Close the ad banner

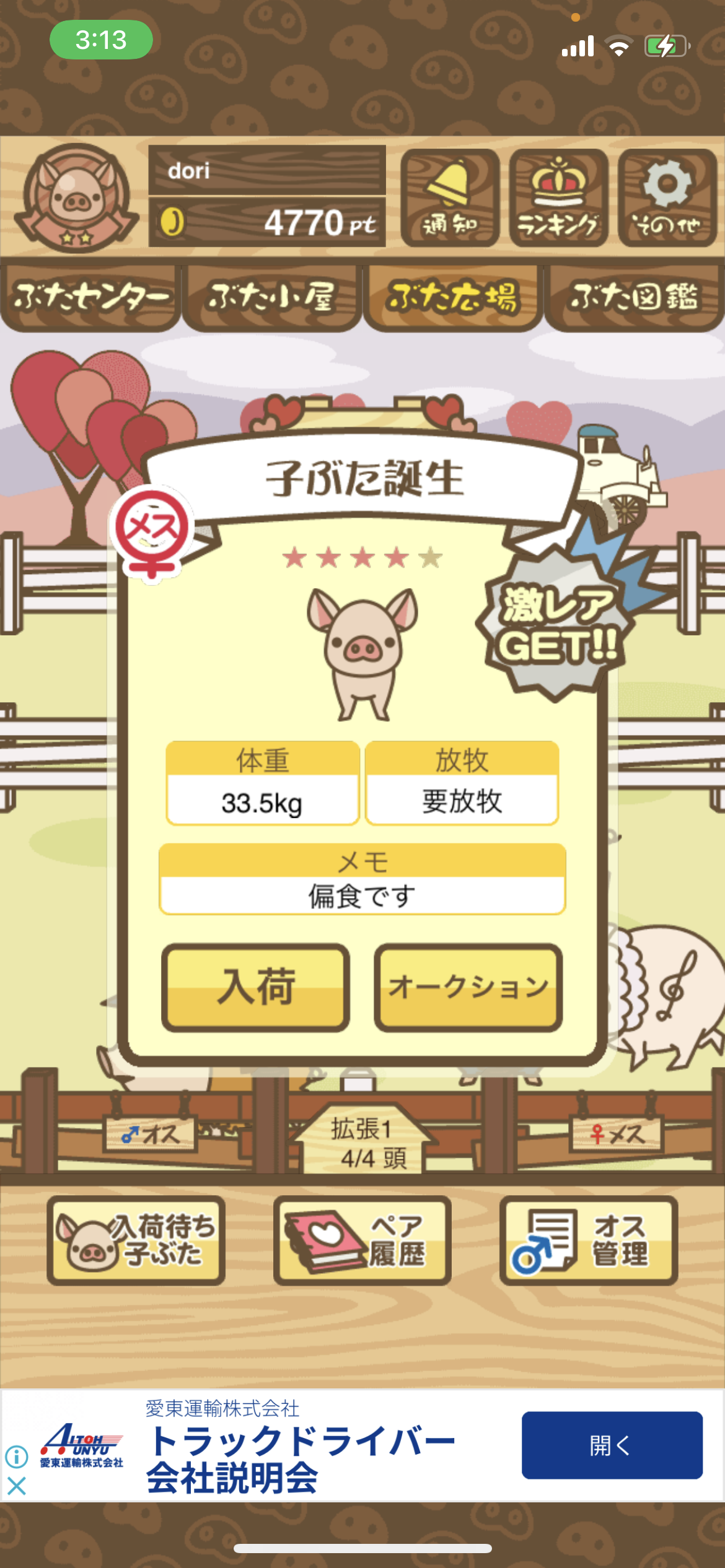coord(17,1486)
